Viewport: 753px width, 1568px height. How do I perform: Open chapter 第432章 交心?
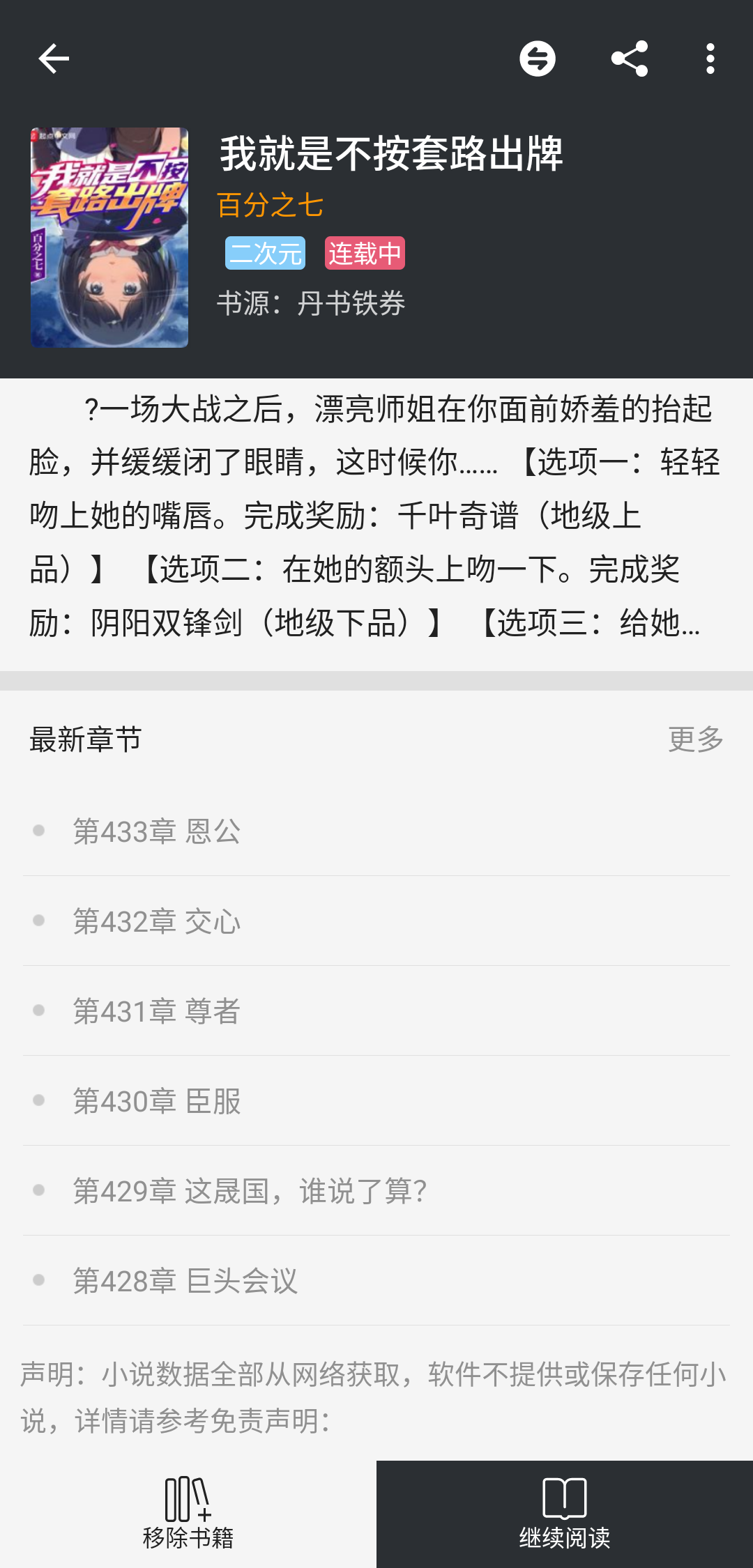coord(158,920)
